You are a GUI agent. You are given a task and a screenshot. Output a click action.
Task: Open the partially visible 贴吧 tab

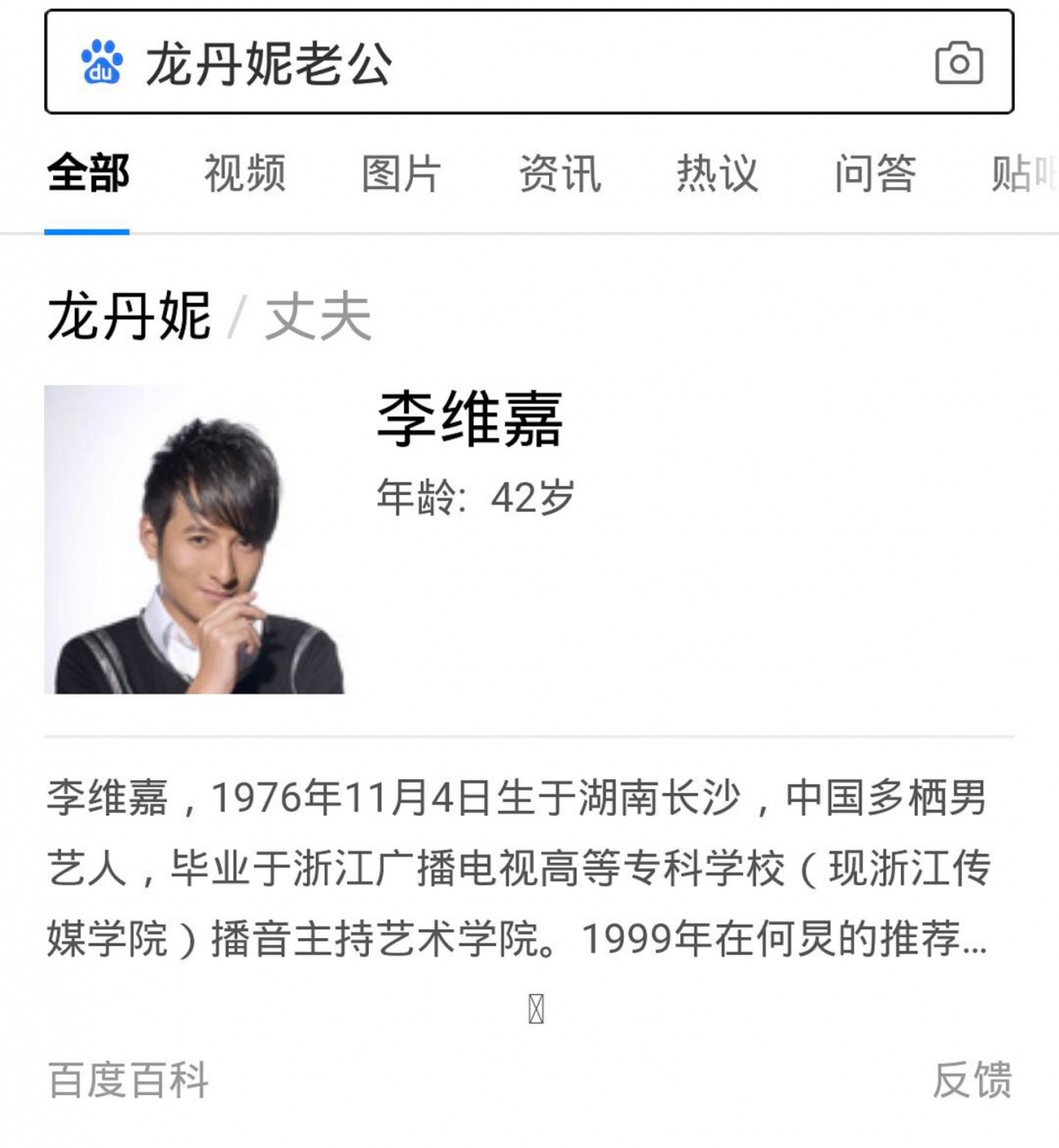coord(1024,174)
